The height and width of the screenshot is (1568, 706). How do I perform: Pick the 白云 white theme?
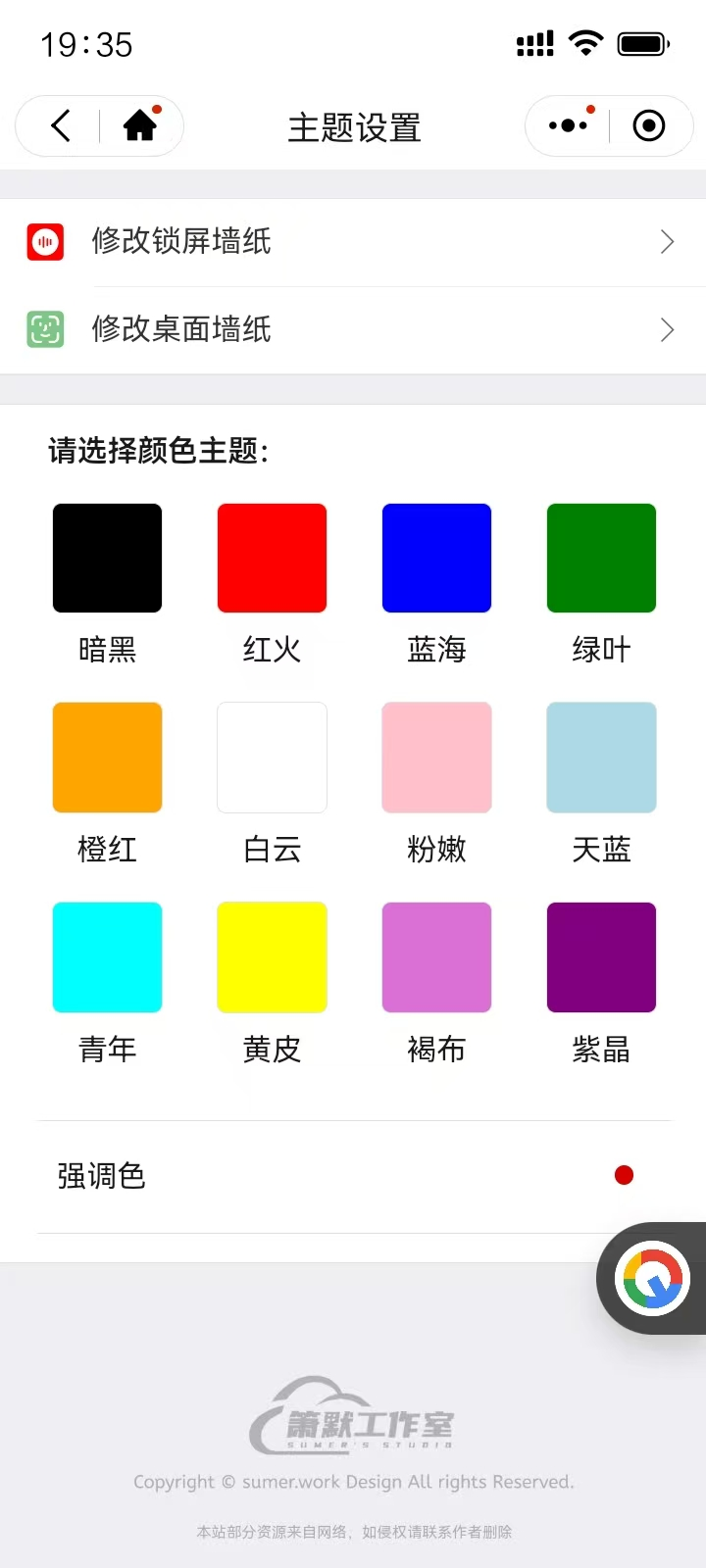(272, 758)
